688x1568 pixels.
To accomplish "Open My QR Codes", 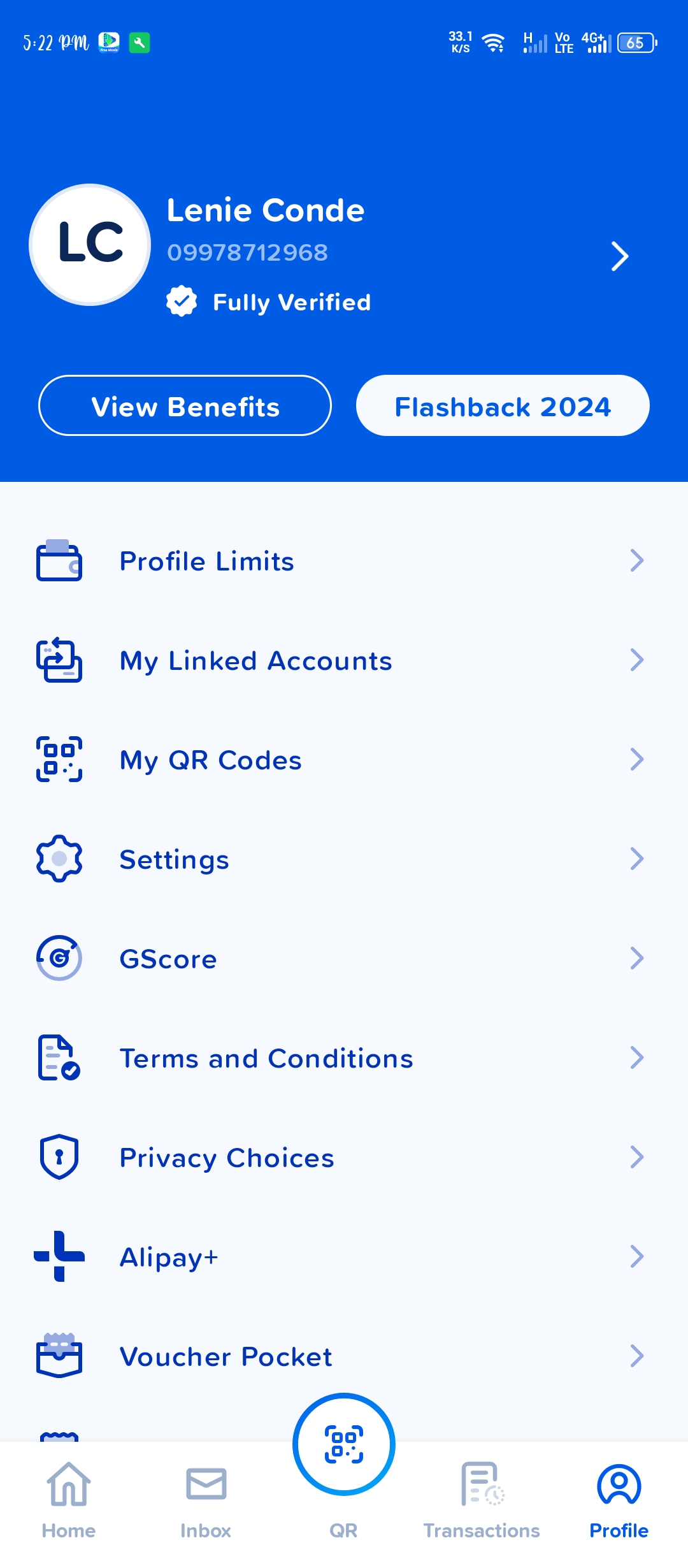I will (x=344, y=760).
